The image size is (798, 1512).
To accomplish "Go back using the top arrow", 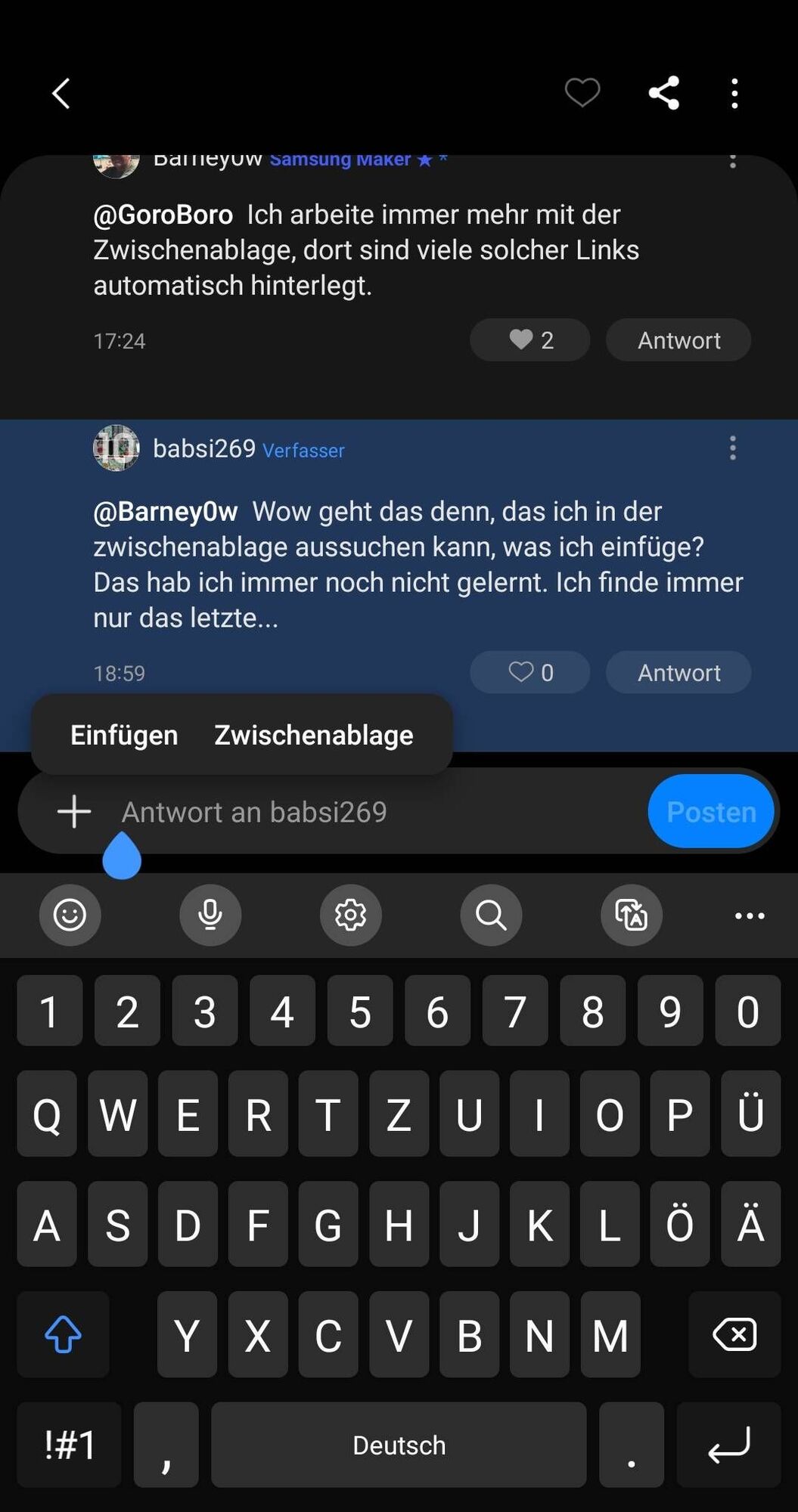I will (x=61, y=94).
